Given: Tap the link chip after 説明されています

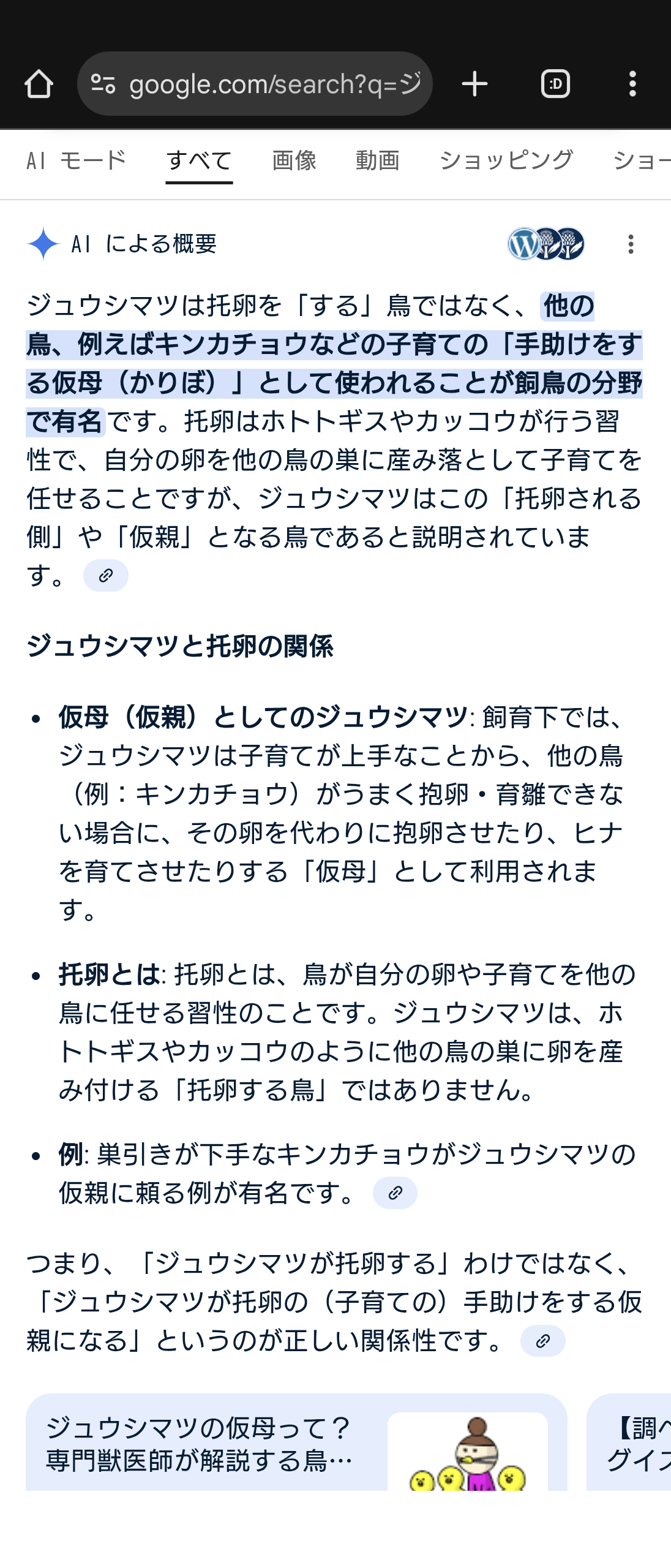Looking at the screenshot, I should click(105, 576).
